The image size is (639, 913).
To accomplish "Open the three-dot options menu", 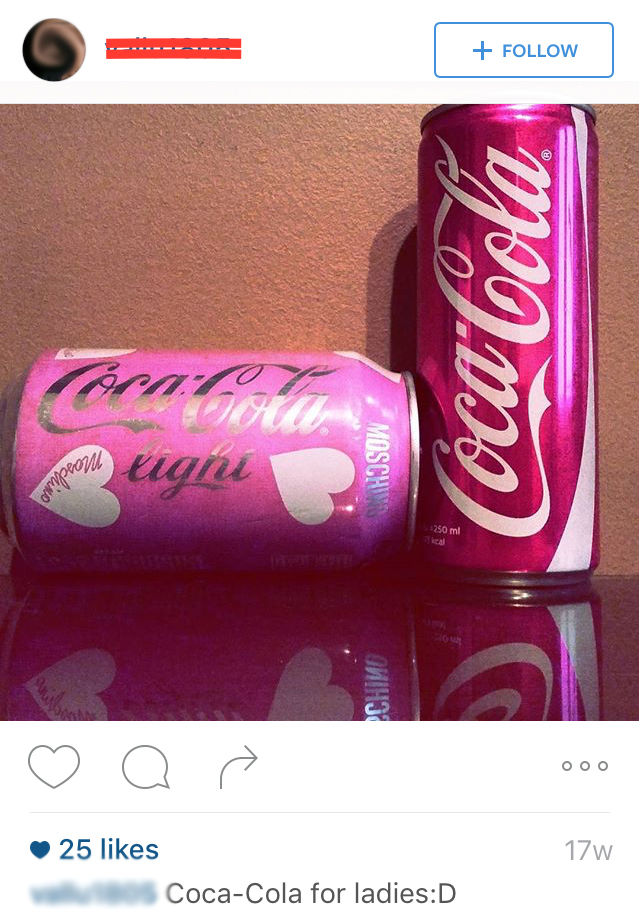I will tap(584, 766).
